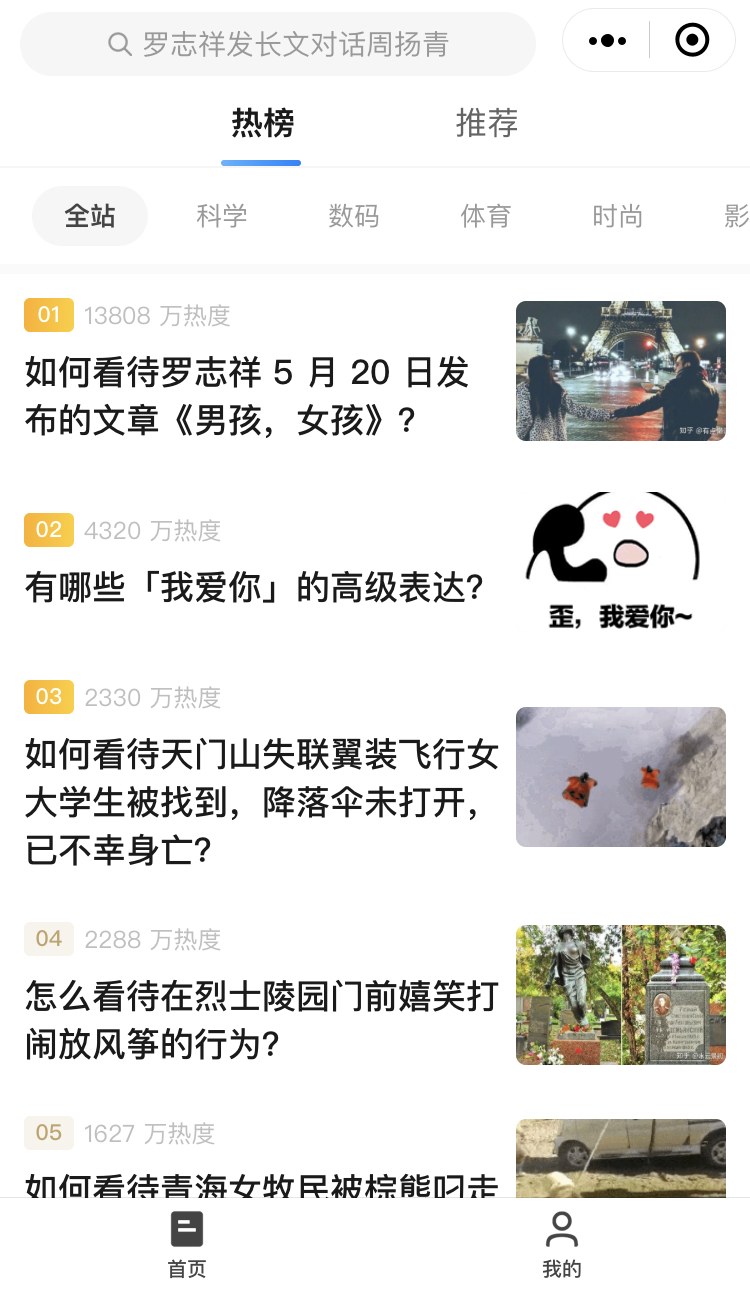Switch to the 热榜 tab
Viewport: 750px width, 1294px height.
coord(260,123)
